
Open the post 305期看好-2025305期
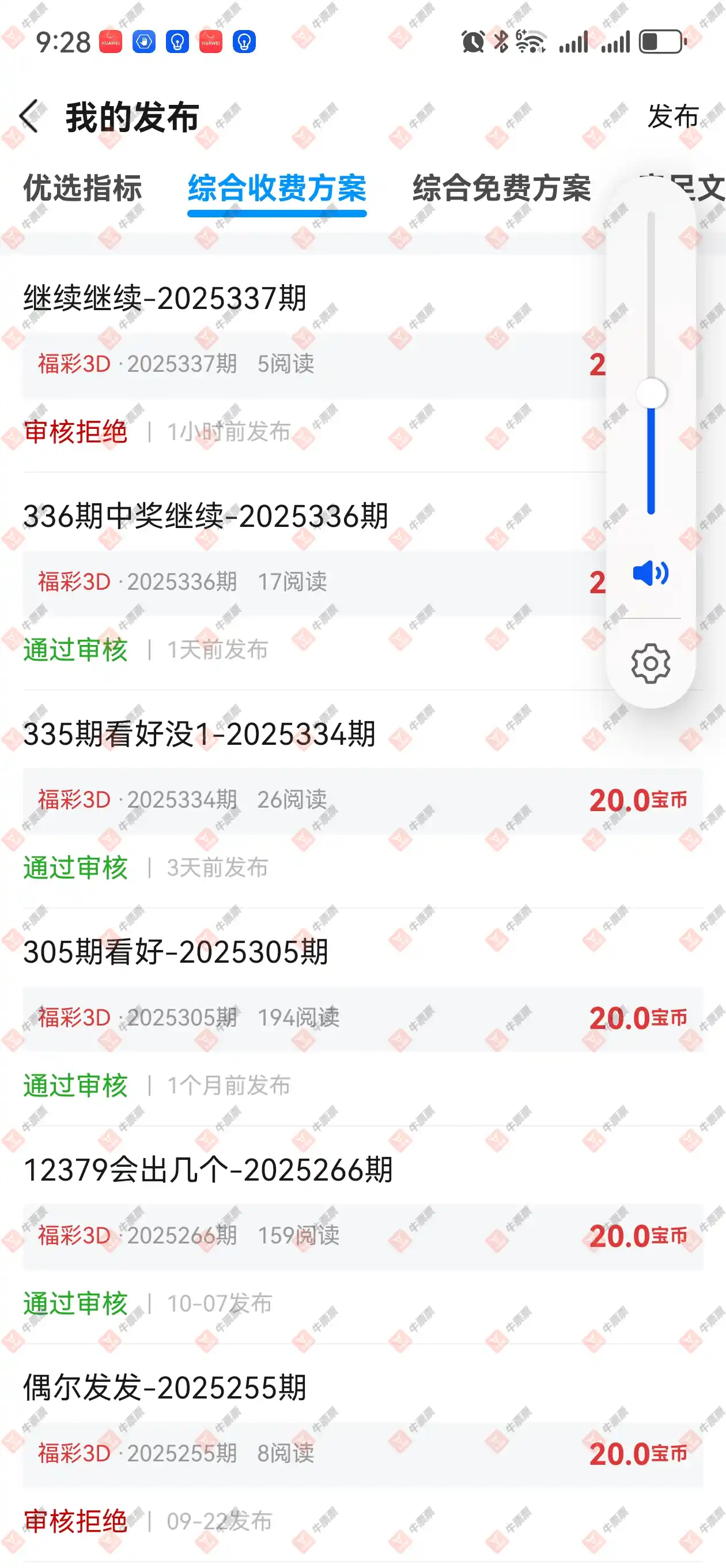point(176,951)
